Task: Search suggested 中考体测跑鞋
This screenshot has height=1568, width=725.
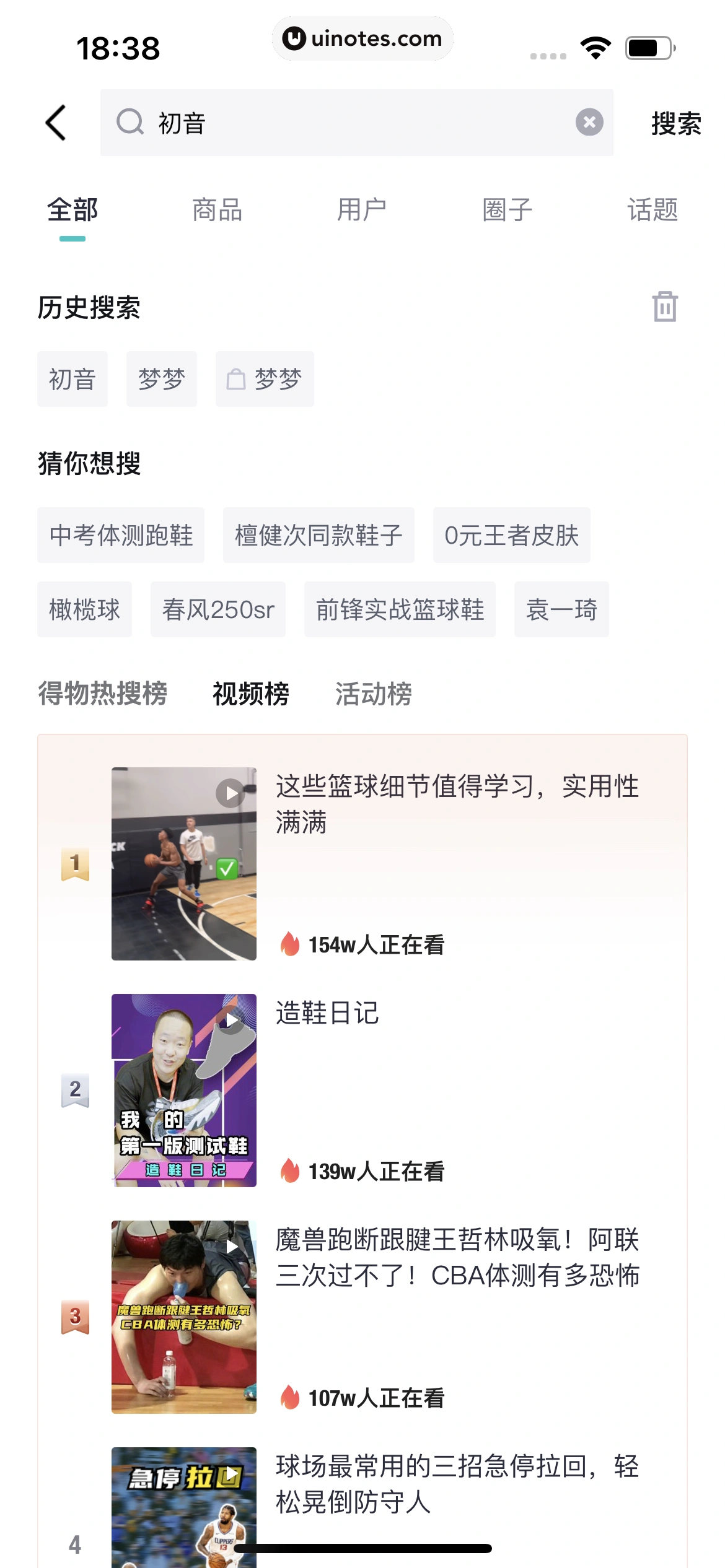Action: click(x=121, y=535)
